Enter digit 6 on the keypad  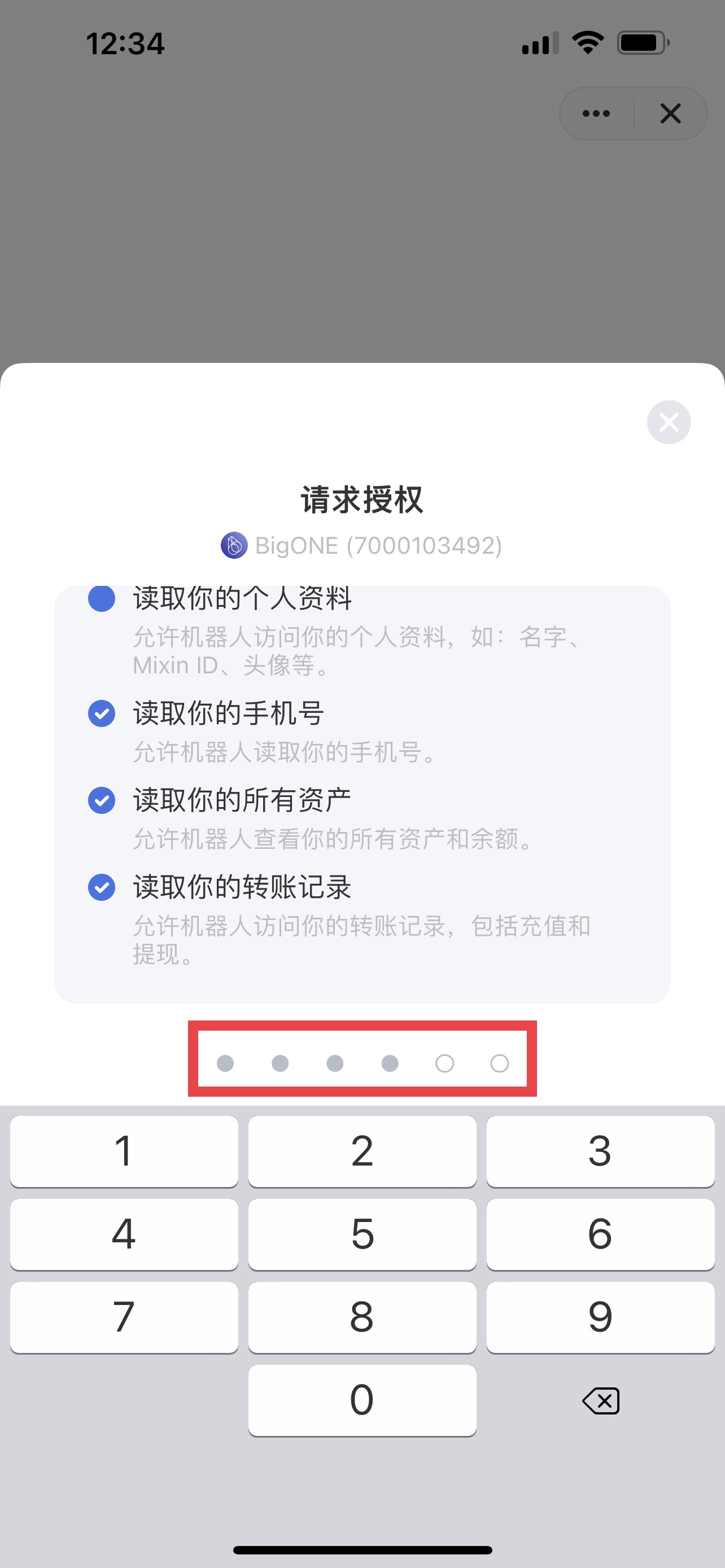(600, 1234)
